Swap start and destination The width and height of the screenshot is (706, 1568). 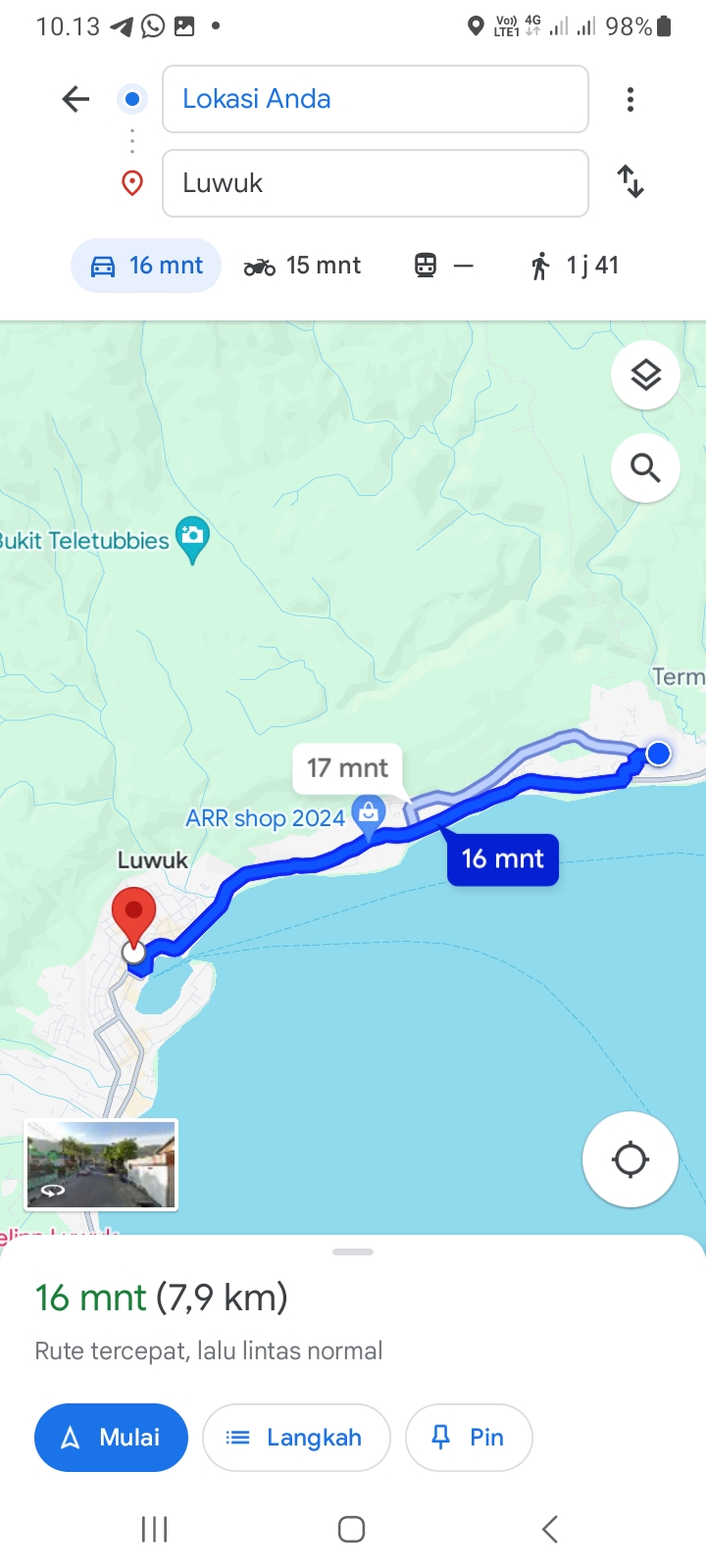[x=630, y=182]
